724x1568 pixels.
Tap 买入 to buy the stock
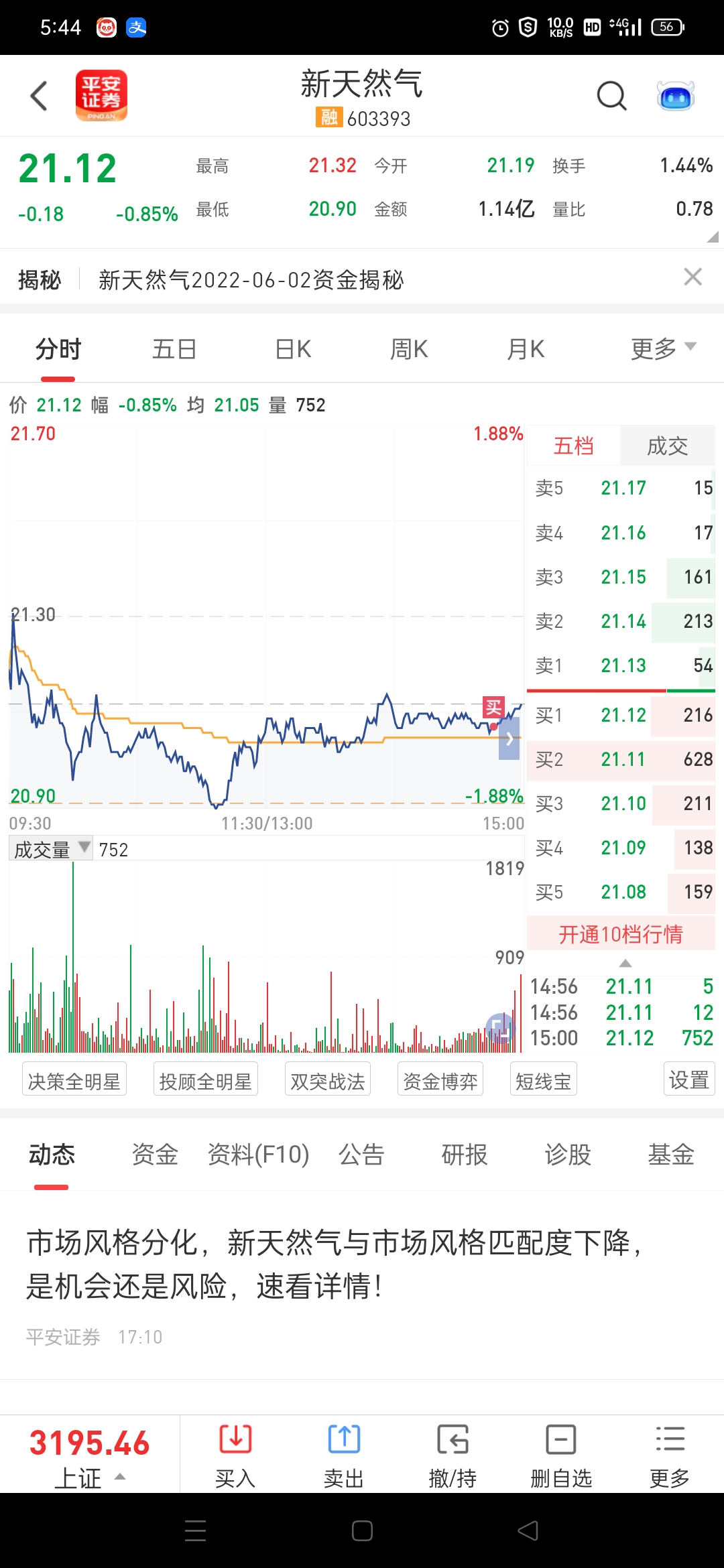coord(235,1454)
